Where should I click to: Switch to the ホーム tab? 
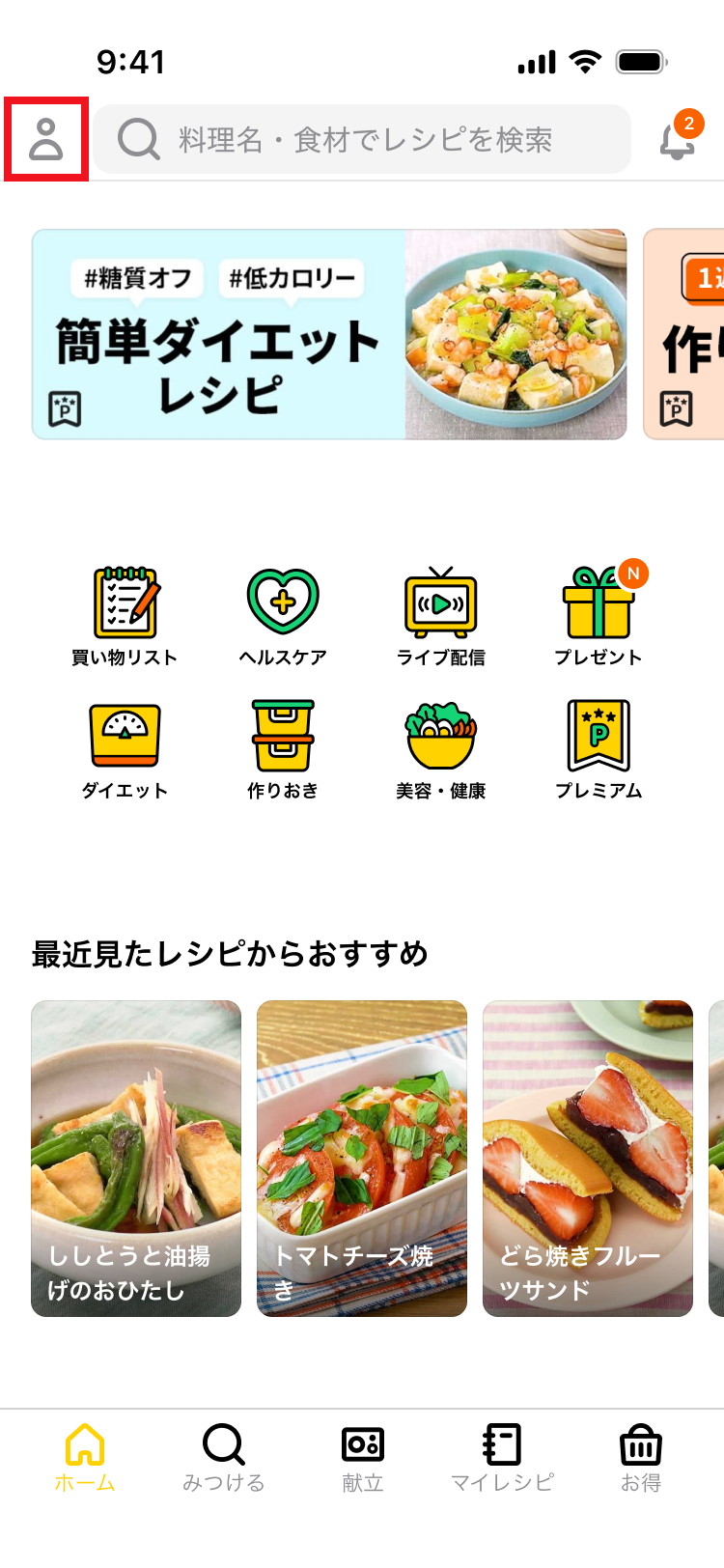(85, 1457)
